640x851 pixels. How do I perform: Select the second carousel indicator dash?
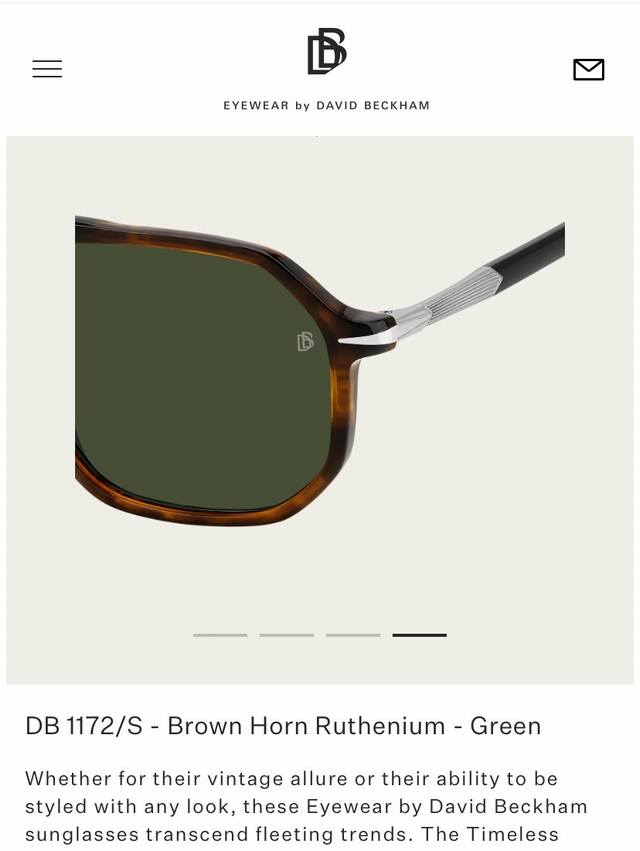[x=287, y=635]
